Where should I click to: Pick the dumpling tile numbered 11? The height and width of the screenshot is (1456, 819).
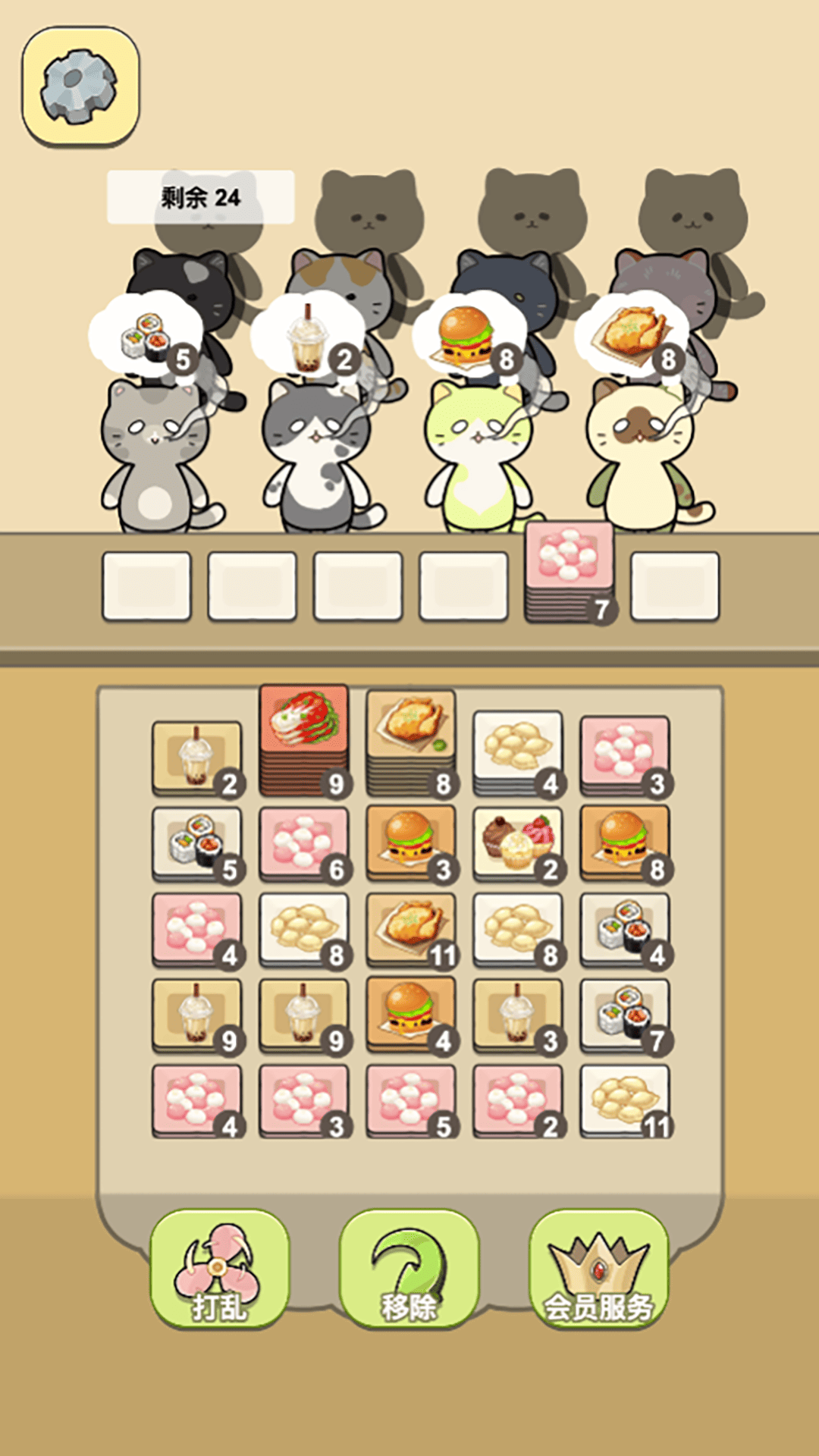point(624,1098)
